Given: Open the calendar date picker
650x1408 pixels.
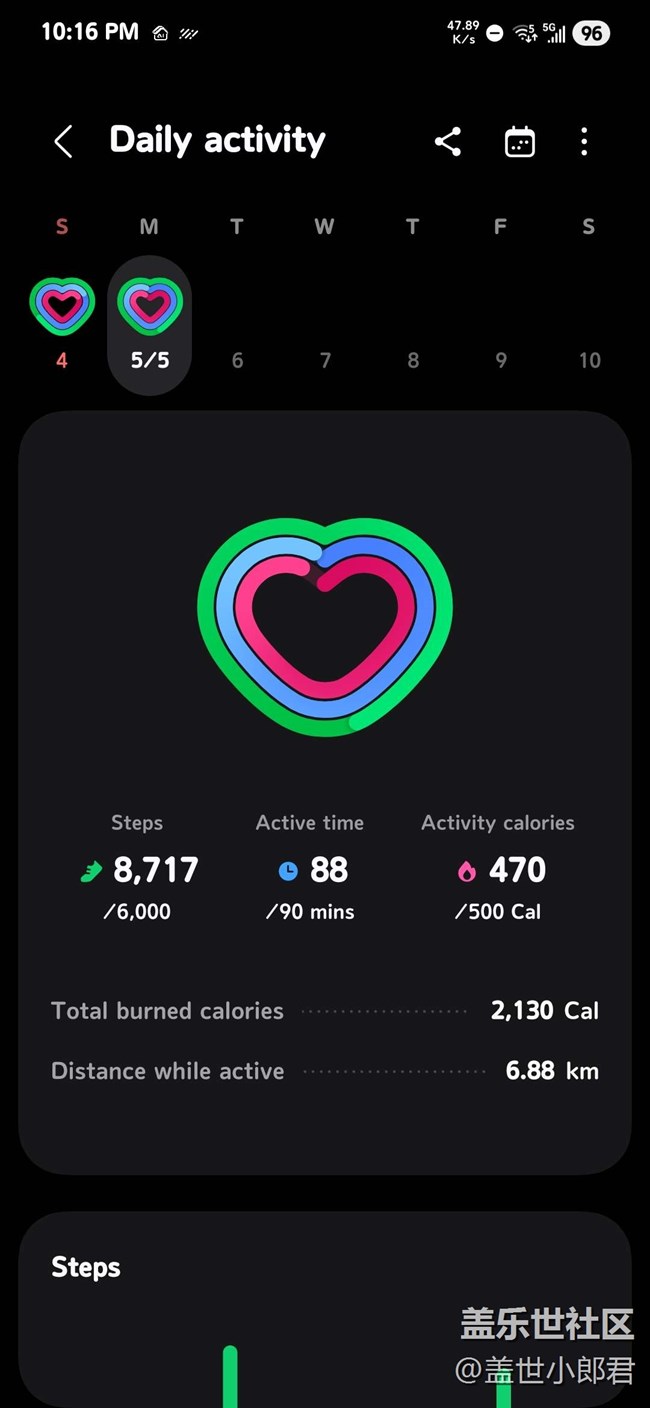Looking at the screenshot, I should [x=519, y=141].
